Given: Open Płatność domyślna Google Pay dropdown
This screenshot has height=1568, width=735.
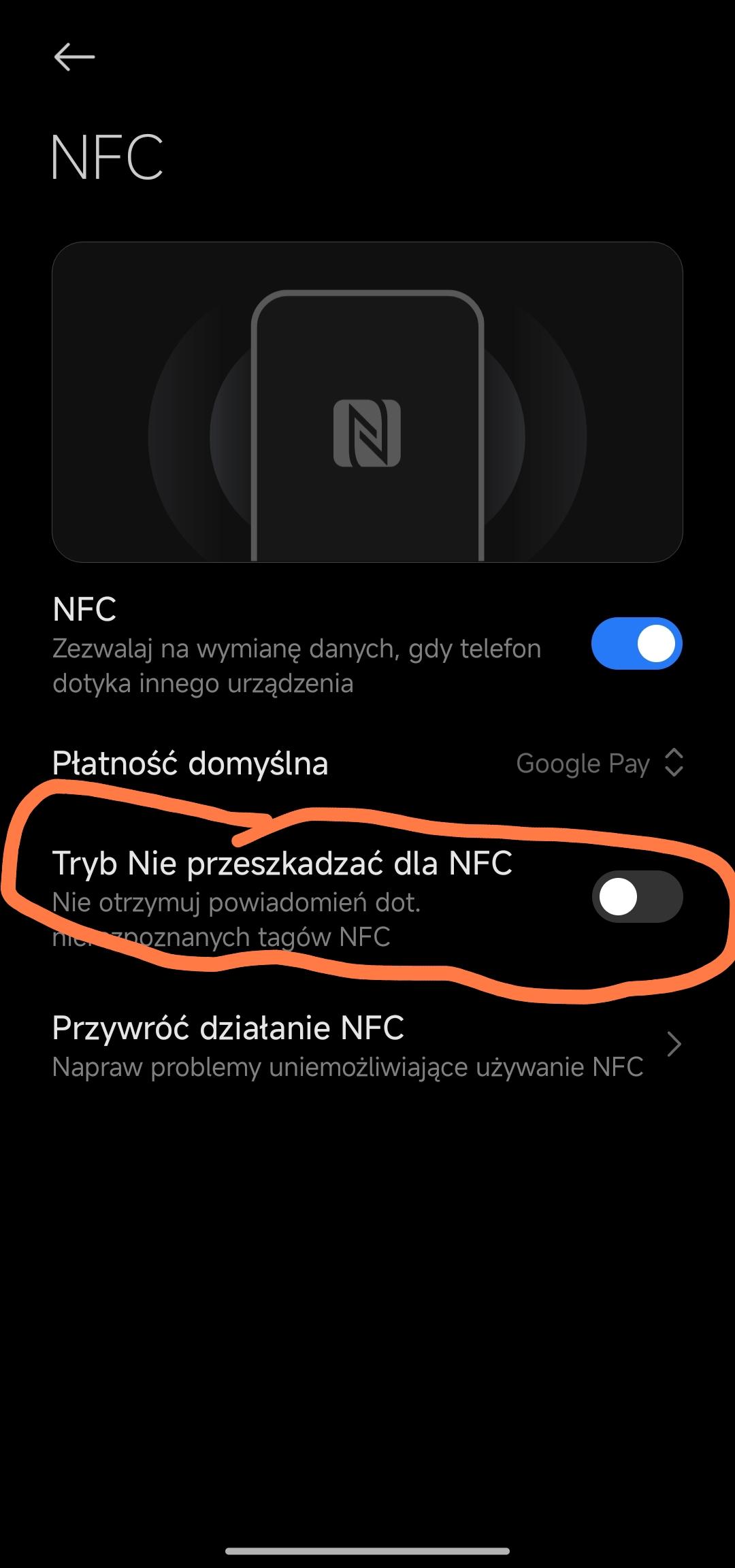Looking at the screenshot, I should pyautogui.click(x=599, y=763).
